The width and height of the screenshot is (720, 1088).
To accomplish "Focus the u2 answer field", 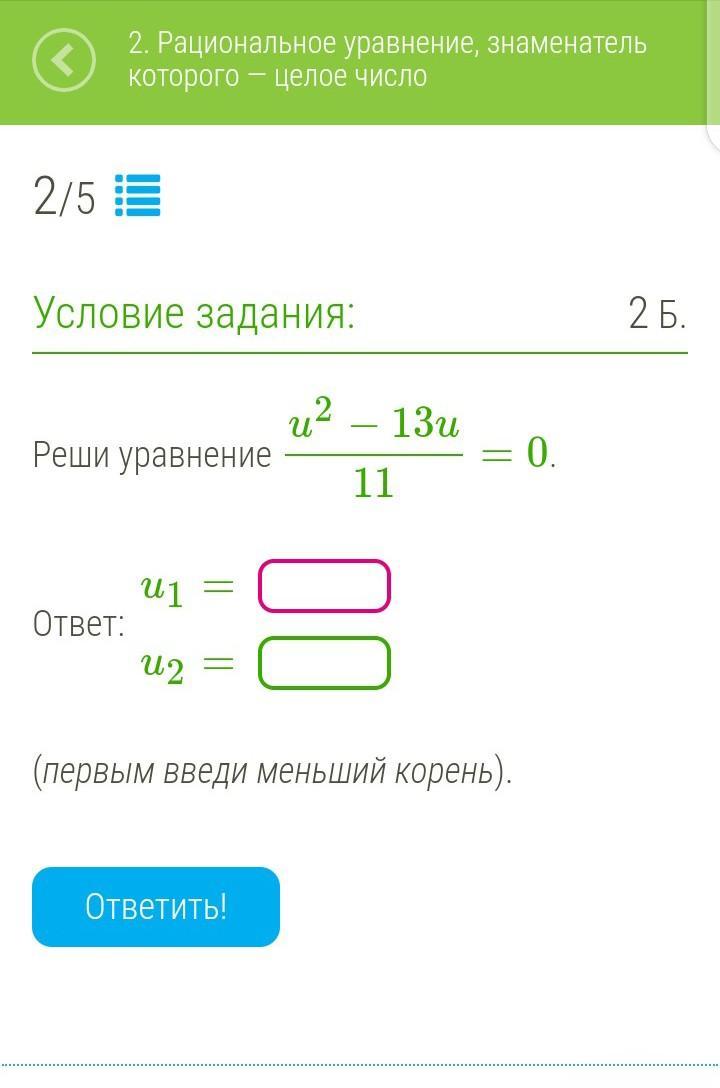I will (324, 663).
